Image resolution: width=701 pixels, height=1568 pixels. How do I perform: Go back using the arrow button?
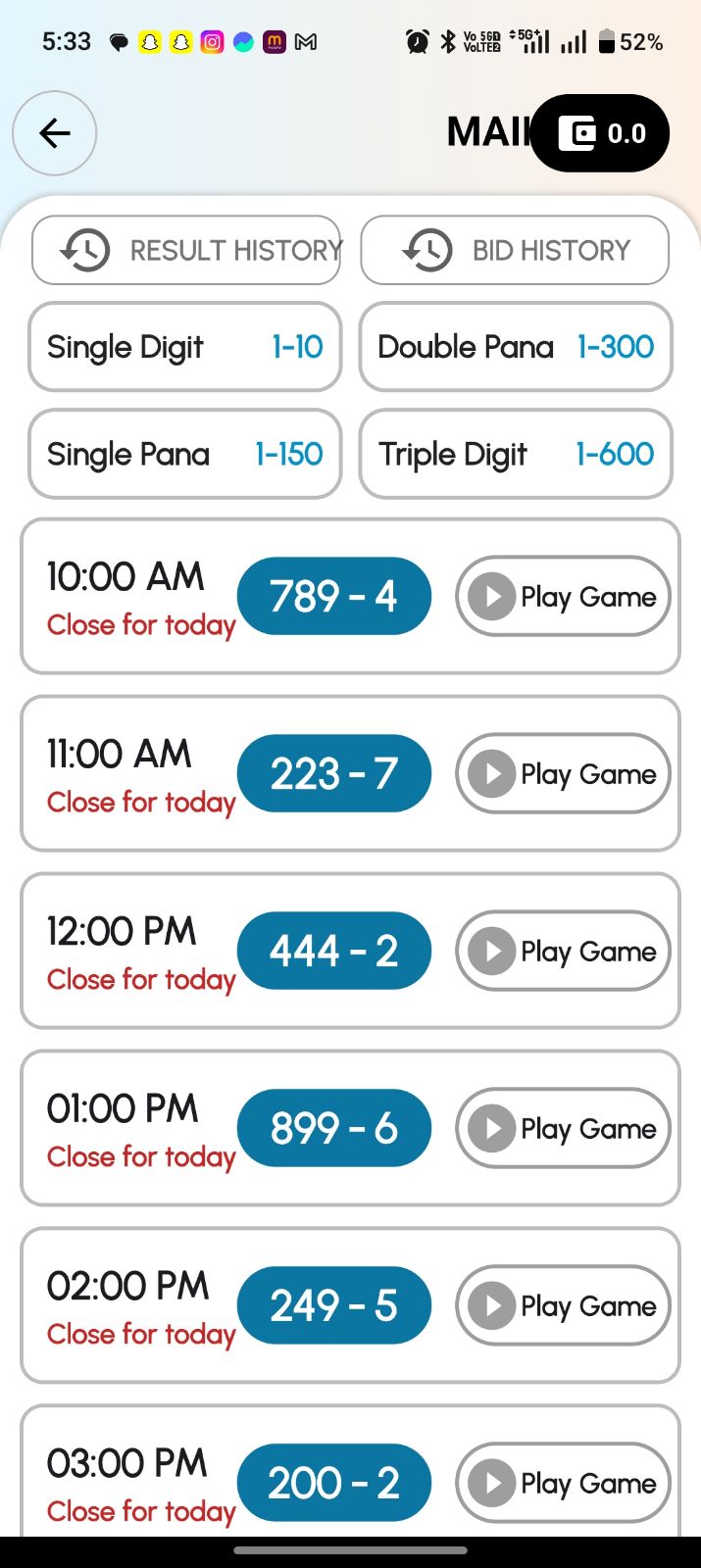[x=54, y=133]
